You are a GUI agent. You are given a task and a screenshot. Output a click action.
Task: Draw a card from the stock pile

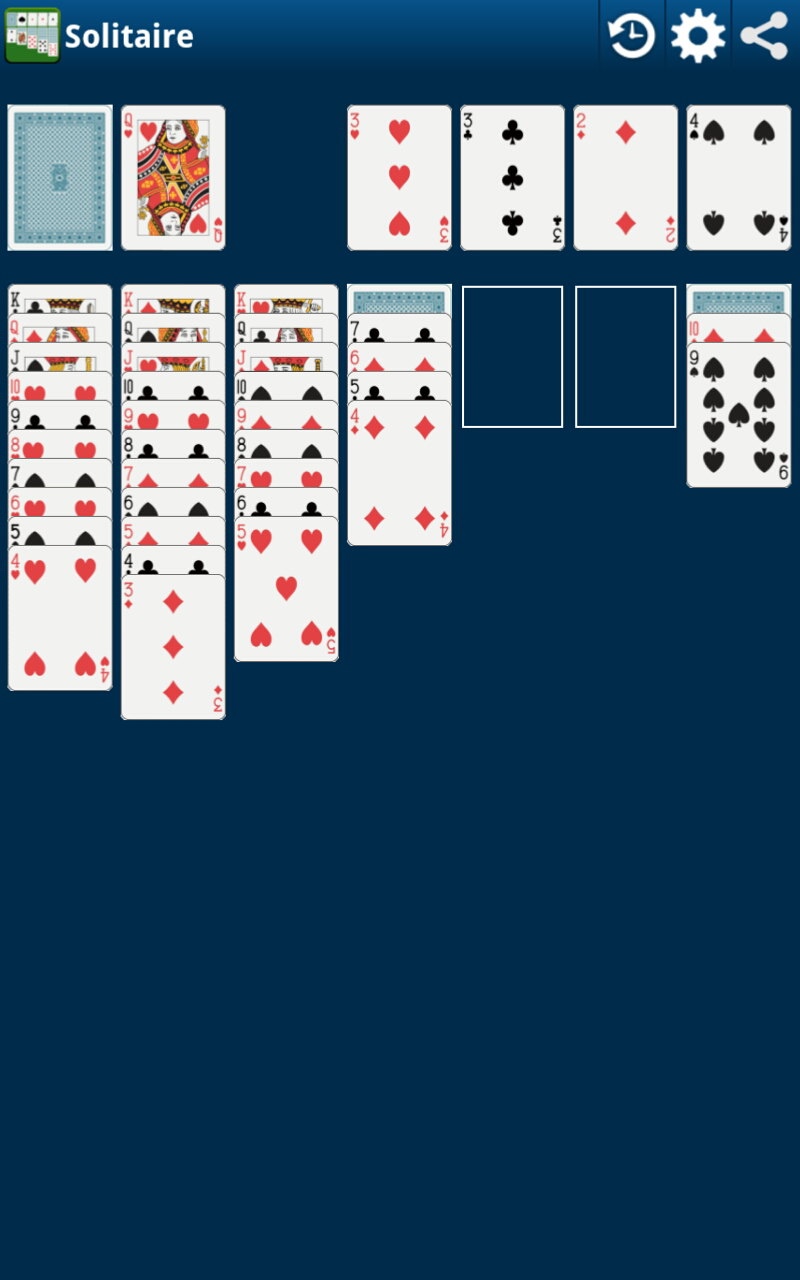coord(60,177)
